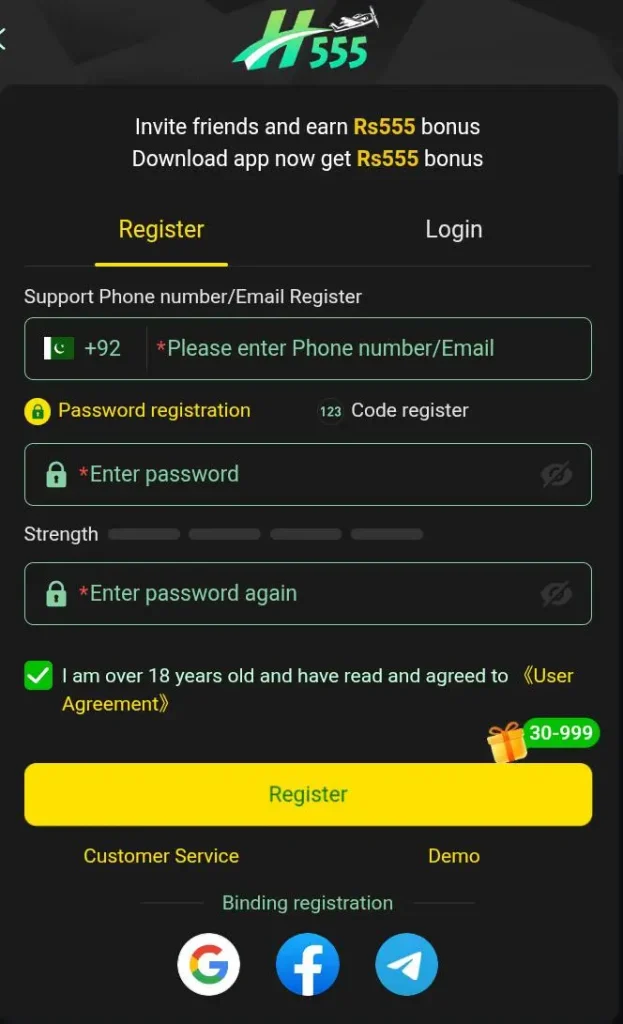This screenshot has width=623, height=1024.
Task: Tap the Enter password field
Action: click(290, 474)
